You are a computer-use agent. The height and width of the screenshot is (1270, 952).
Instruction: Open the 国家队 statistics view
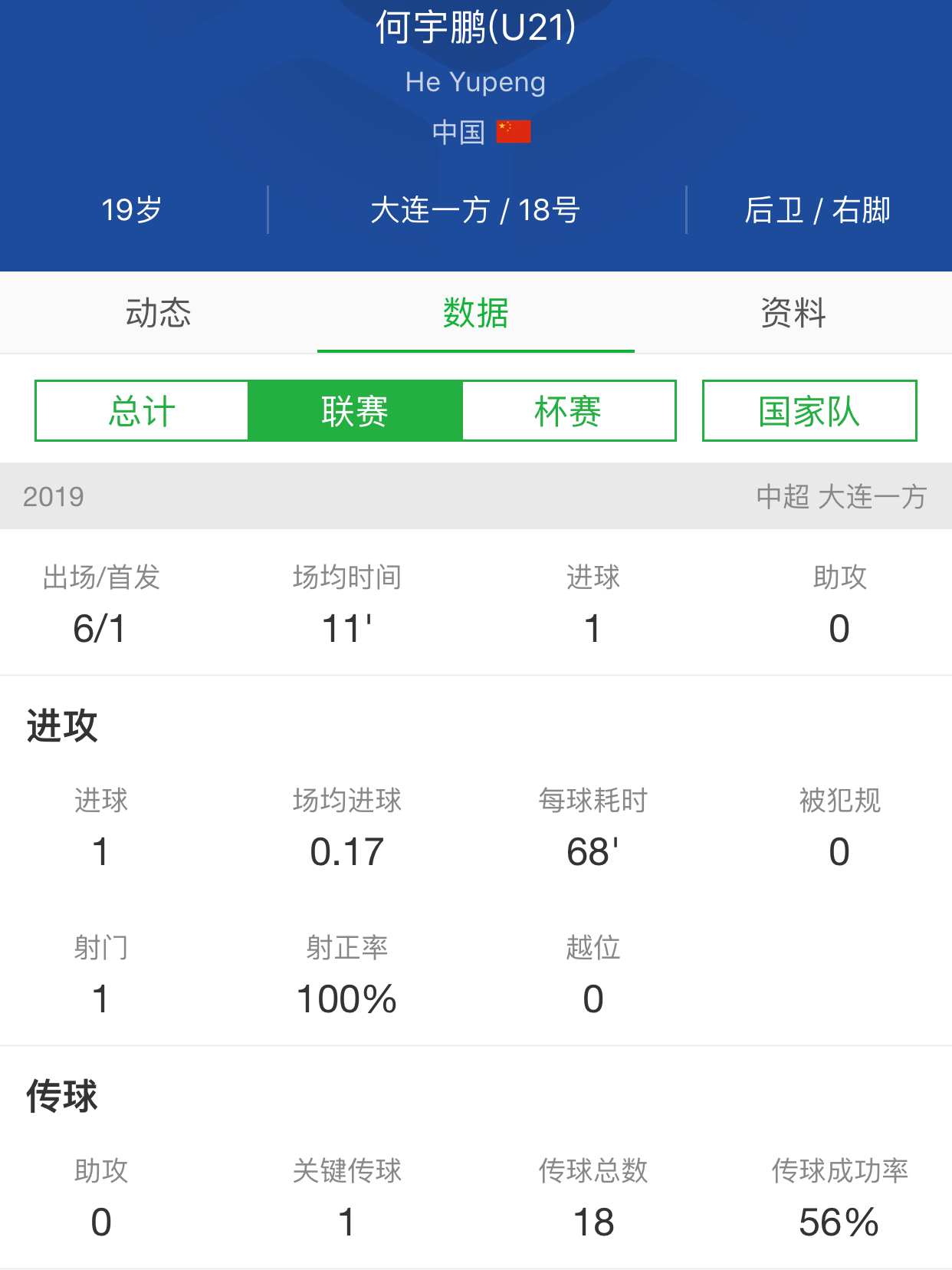point(809,410)
